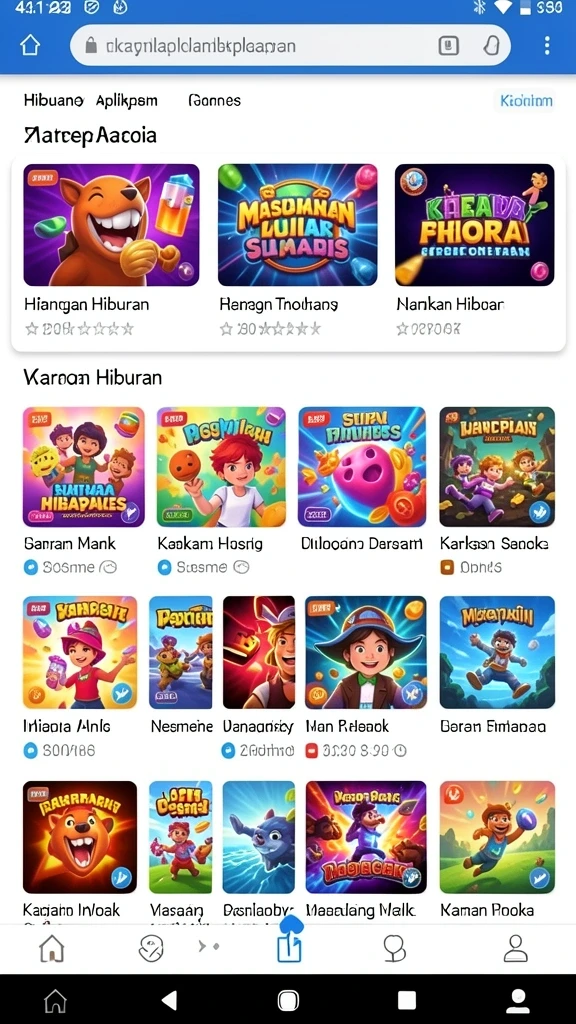Open the profile tab in bottom bar
This screenshot has width=576, height=1024.
[x=515, y=948]
